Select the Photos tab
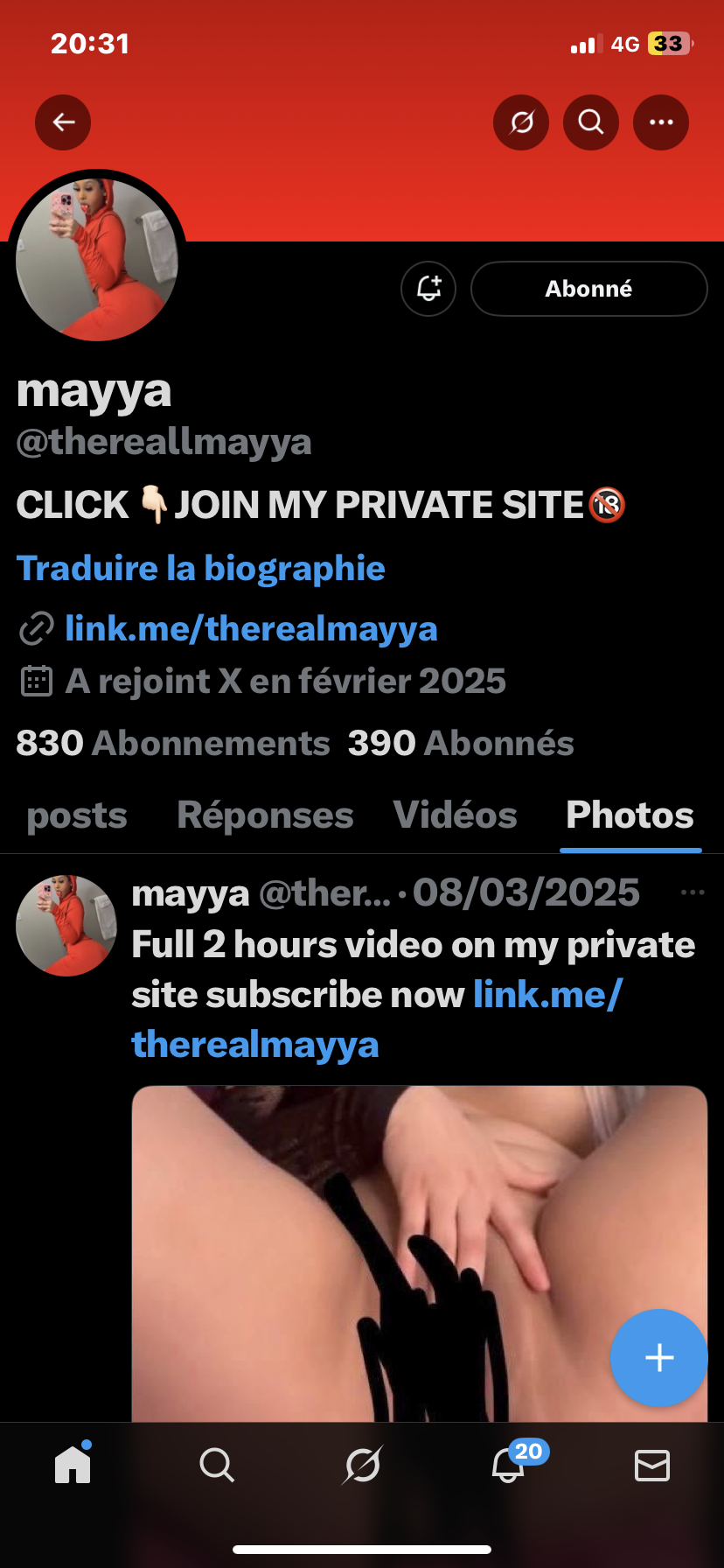 click(630, 815)
